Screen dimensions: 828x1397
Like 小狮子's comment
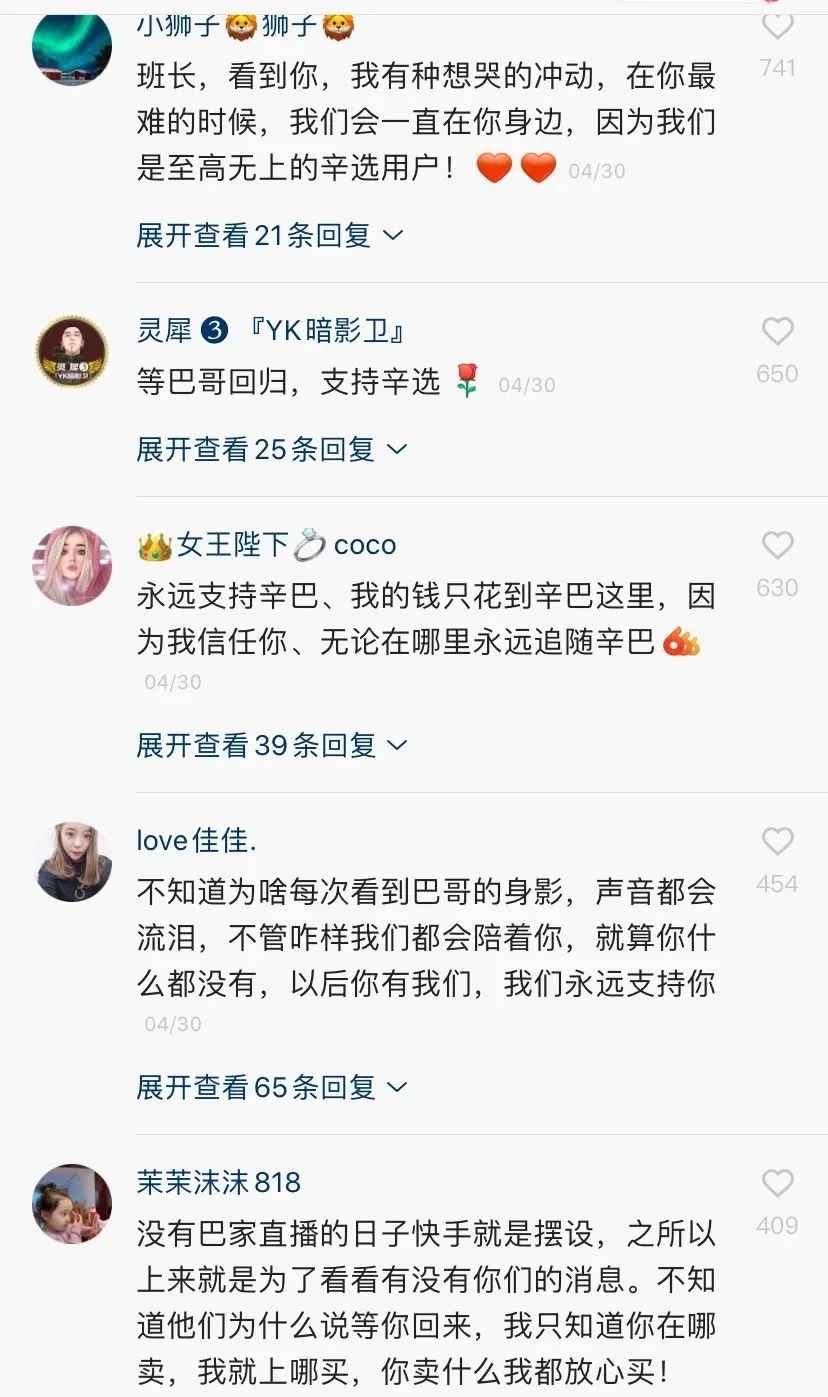point(777,26)
